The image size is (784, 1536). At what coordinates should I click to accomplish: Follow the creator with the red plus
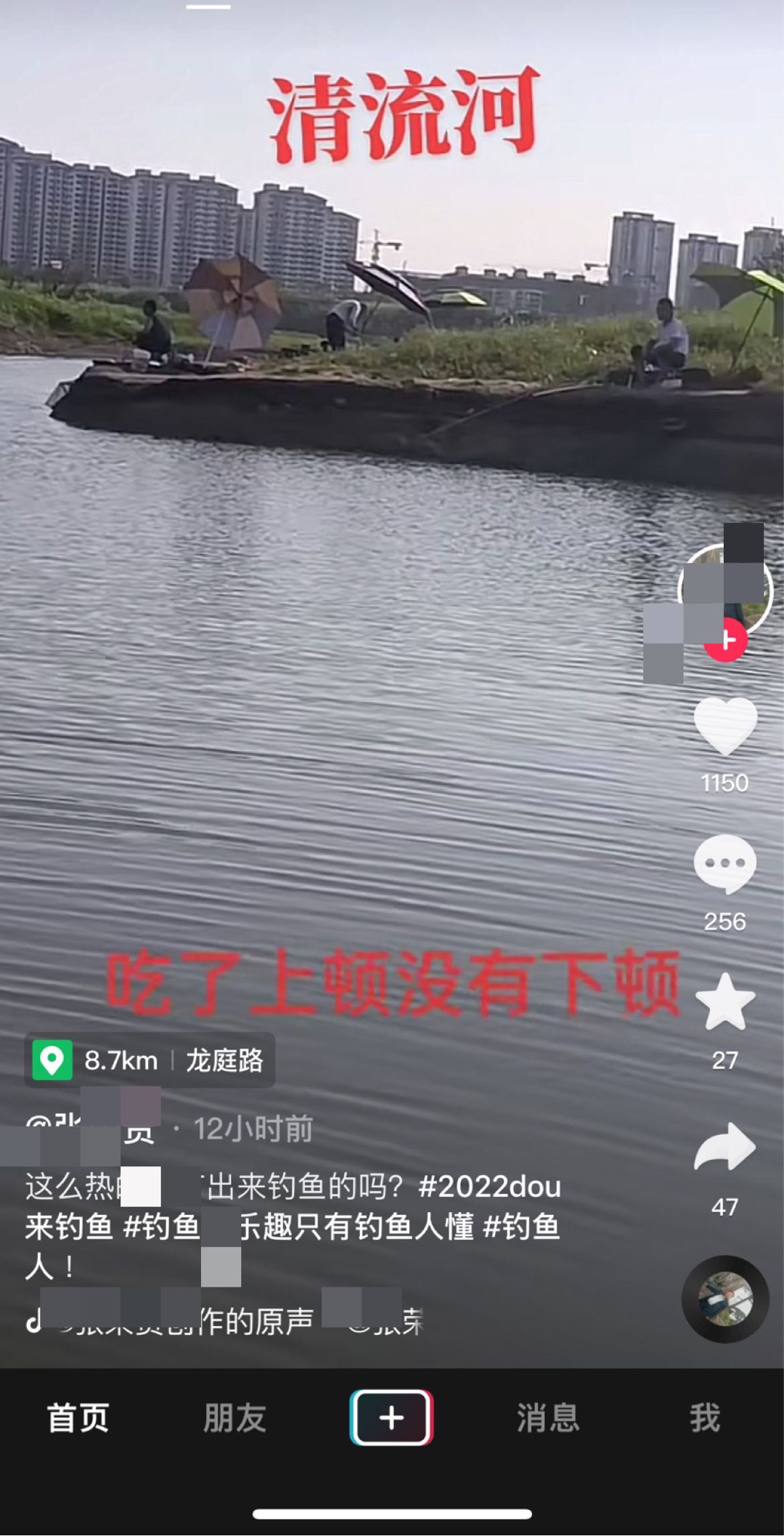tap(725, 640)
